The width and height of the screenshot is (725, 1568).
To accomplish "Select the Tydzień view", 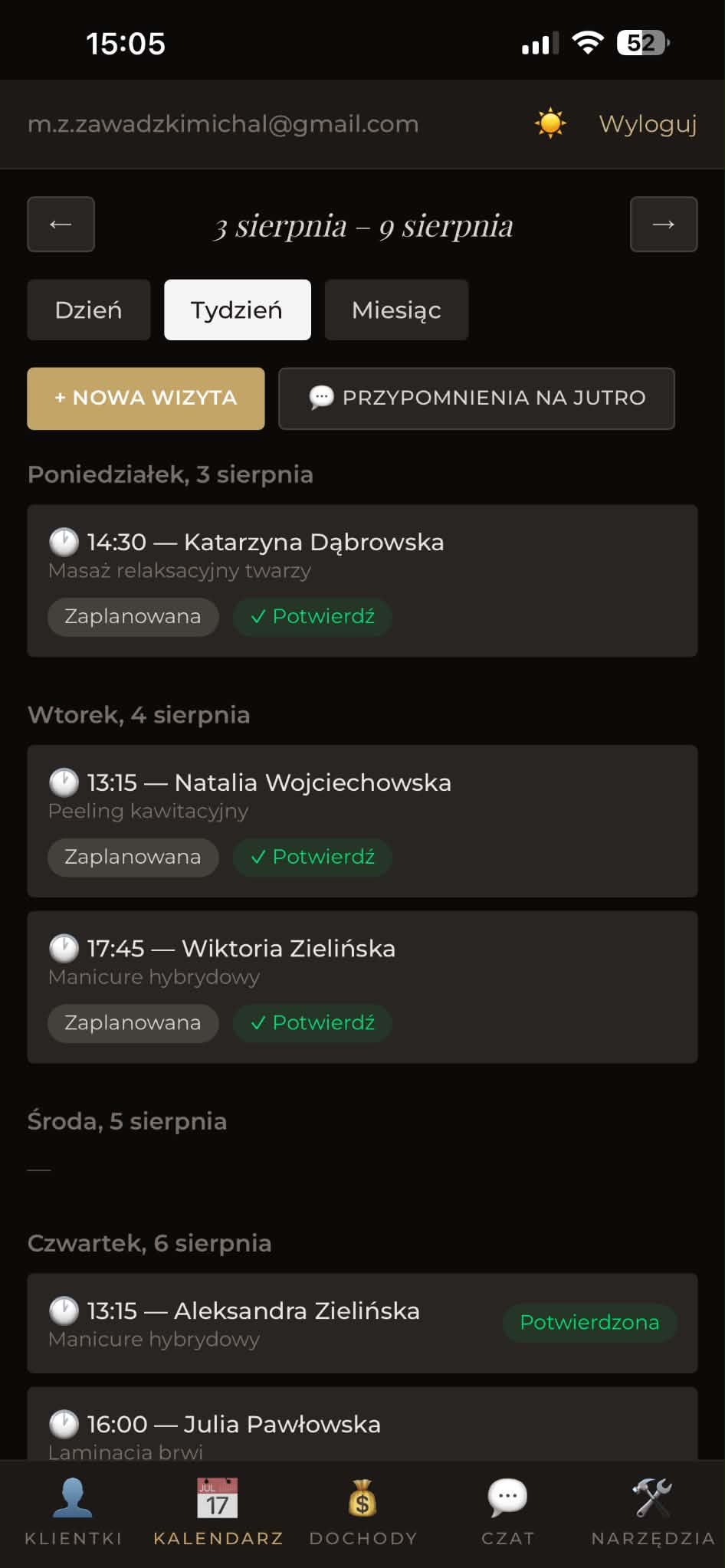I will click(238, 310).
